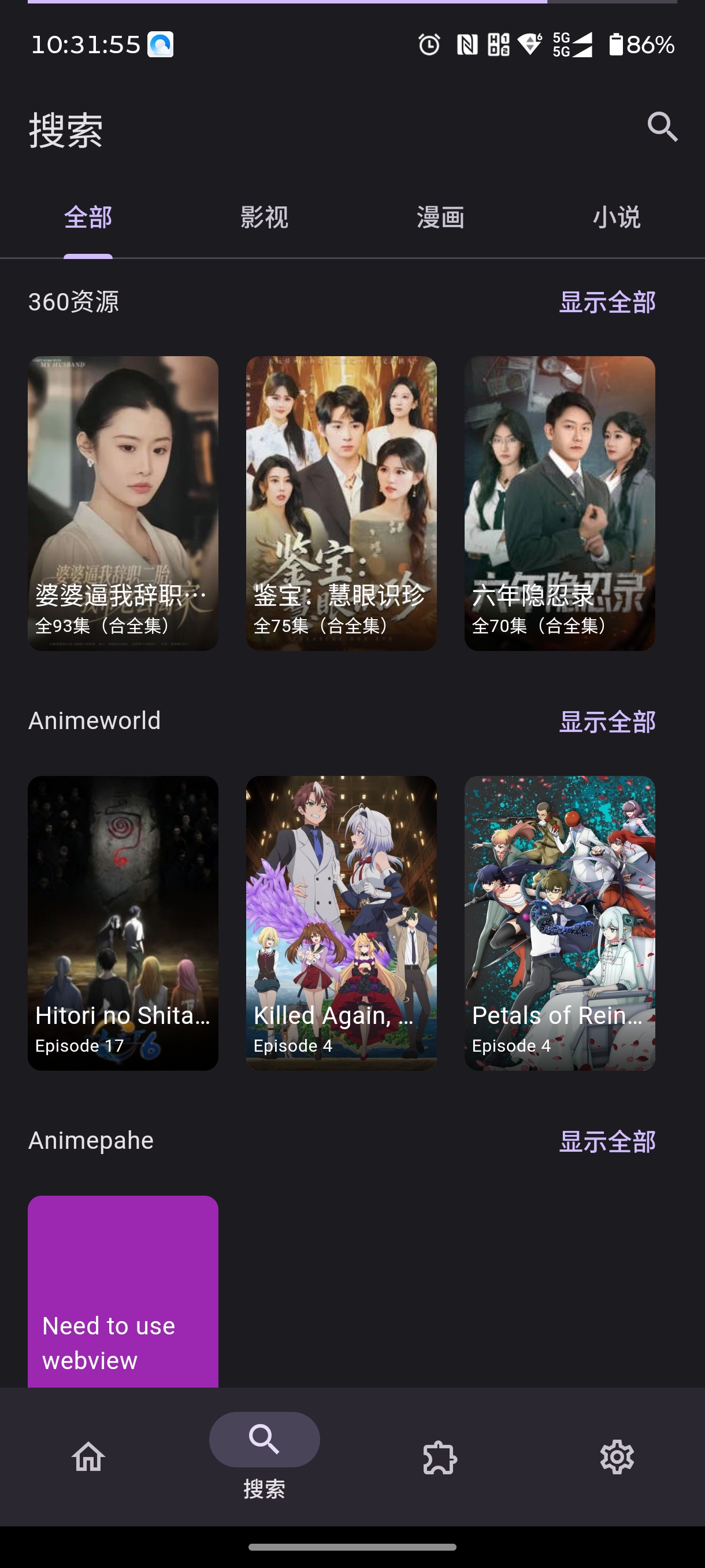Viewport: 705px width, 1568px height.
Task: Open Killed Again Episode 4 card
Action: click(x=342, y=923)
